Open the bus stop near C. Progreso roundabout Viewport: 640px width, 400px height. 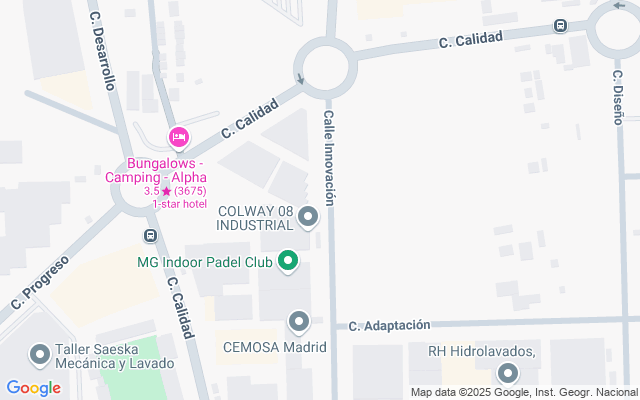(x=150, y=237)
